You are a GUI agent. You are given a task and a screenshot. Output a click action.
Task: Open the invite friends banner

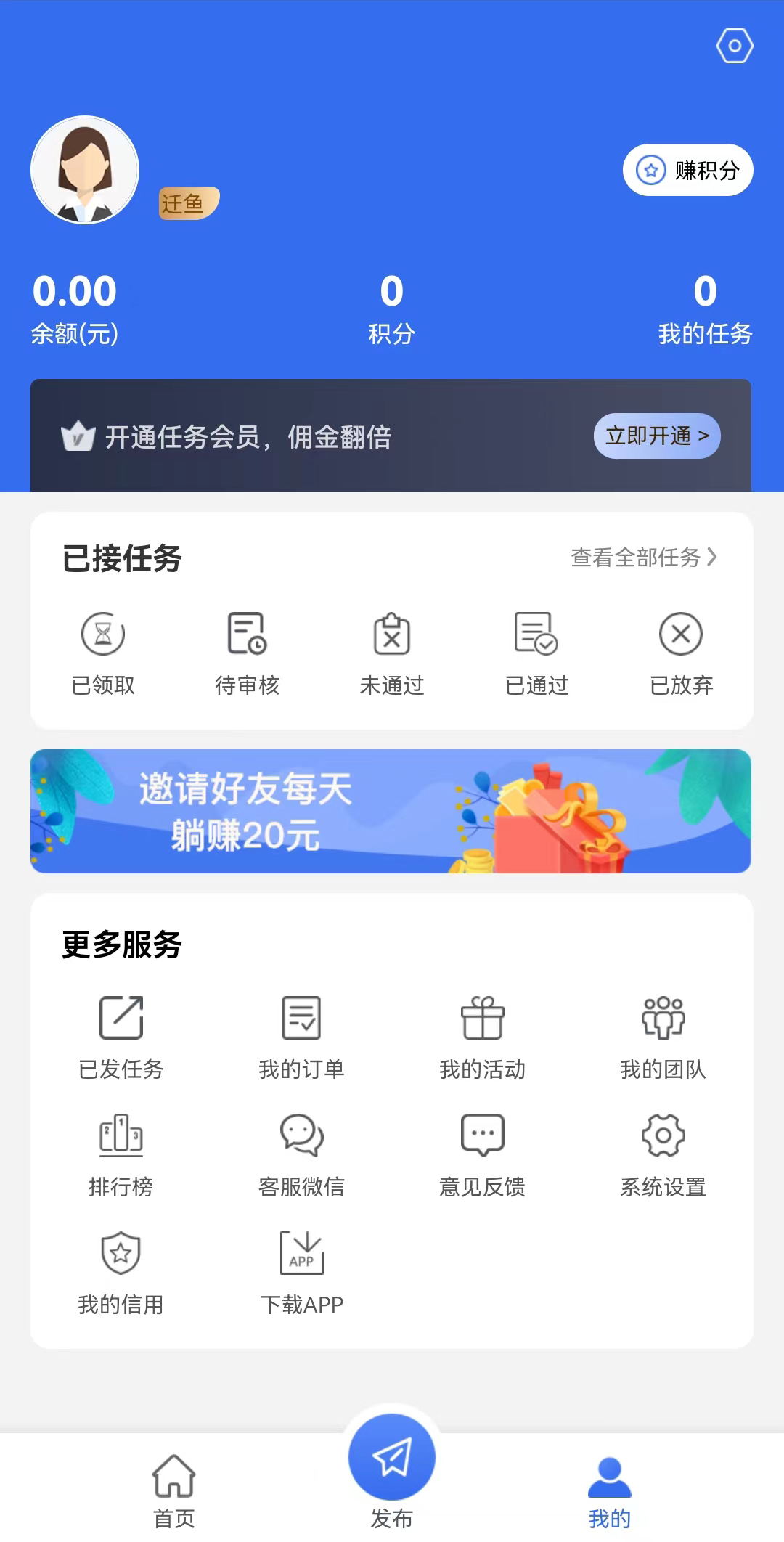pyautogui.click(x=391, y=811)
